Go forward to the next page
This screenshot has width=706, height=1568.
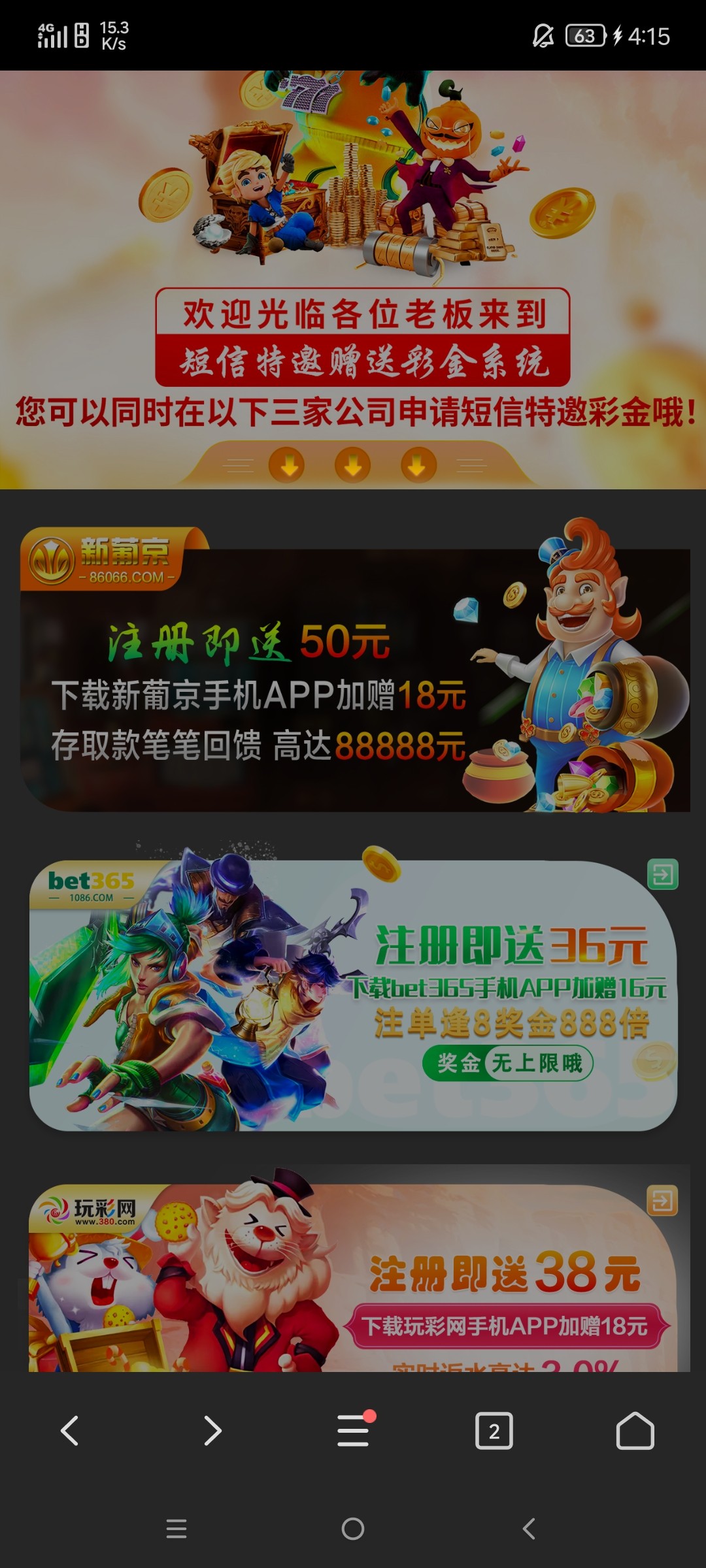click(212, 1431)
